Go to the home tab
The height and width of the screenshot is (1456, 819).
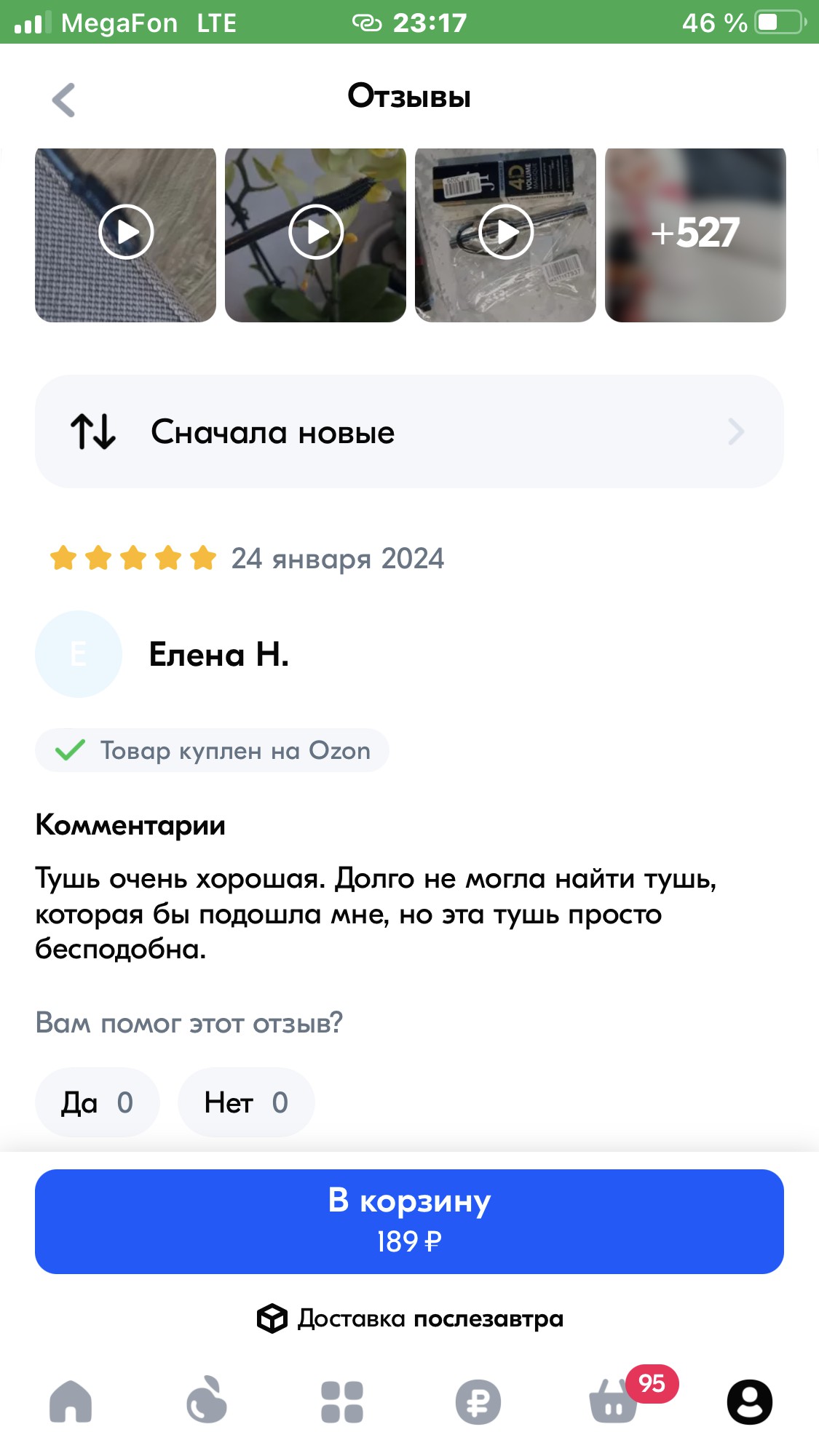(71, 1401)
